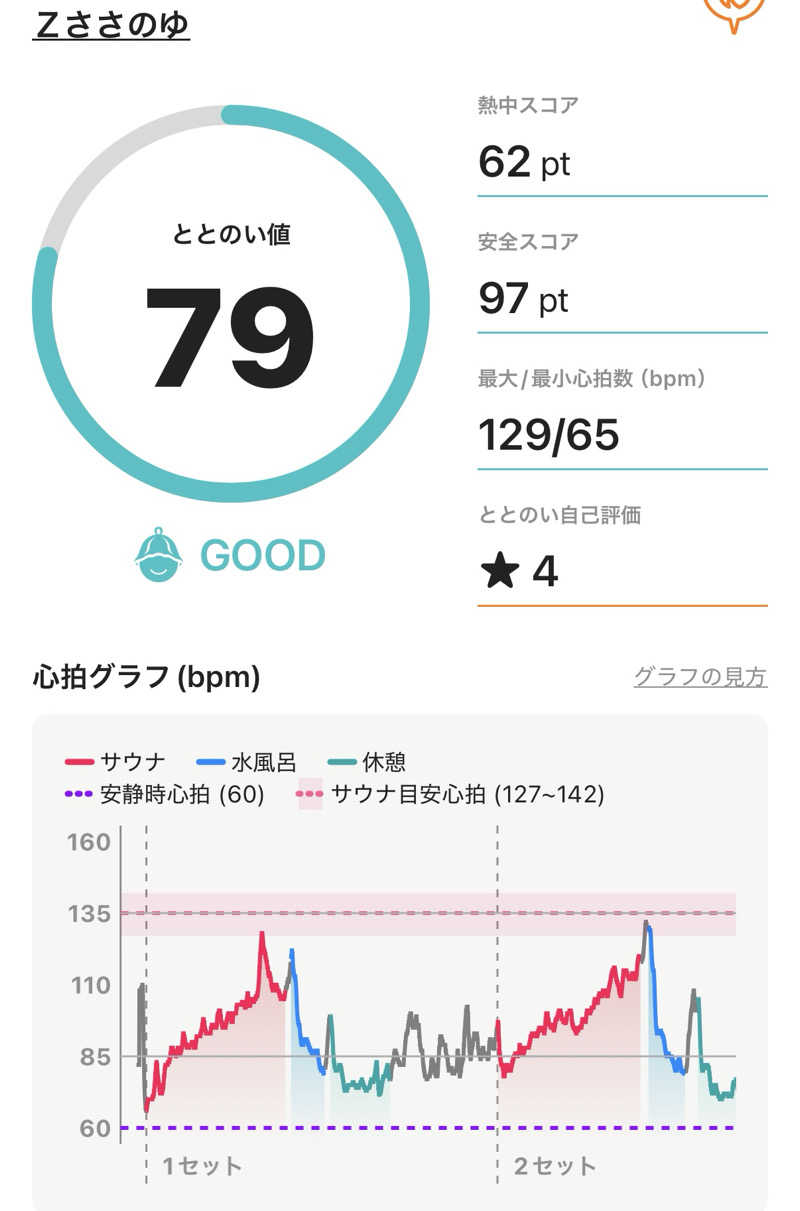Viewport: 800px width, 1211px height.
Task: Tap the 1セット heart rate peak
Action: [263, 932]
